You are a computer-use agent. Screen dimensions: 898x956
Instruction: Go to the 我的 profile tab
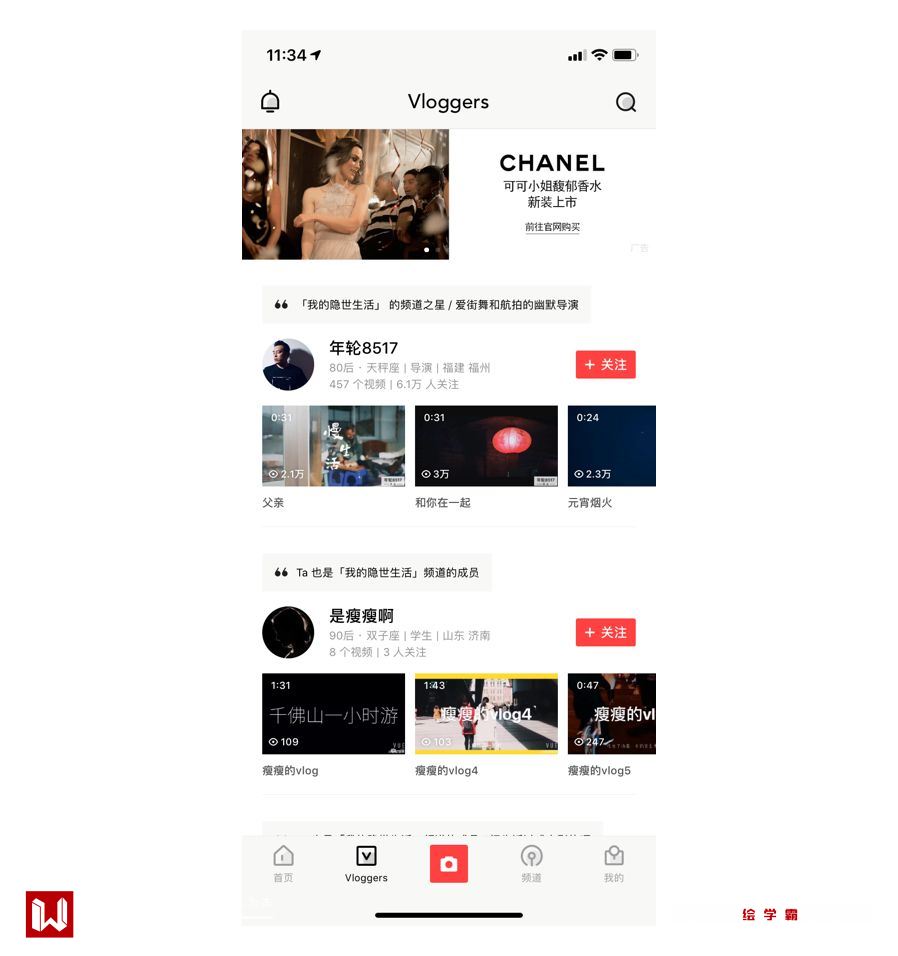[x=614, y=864]
